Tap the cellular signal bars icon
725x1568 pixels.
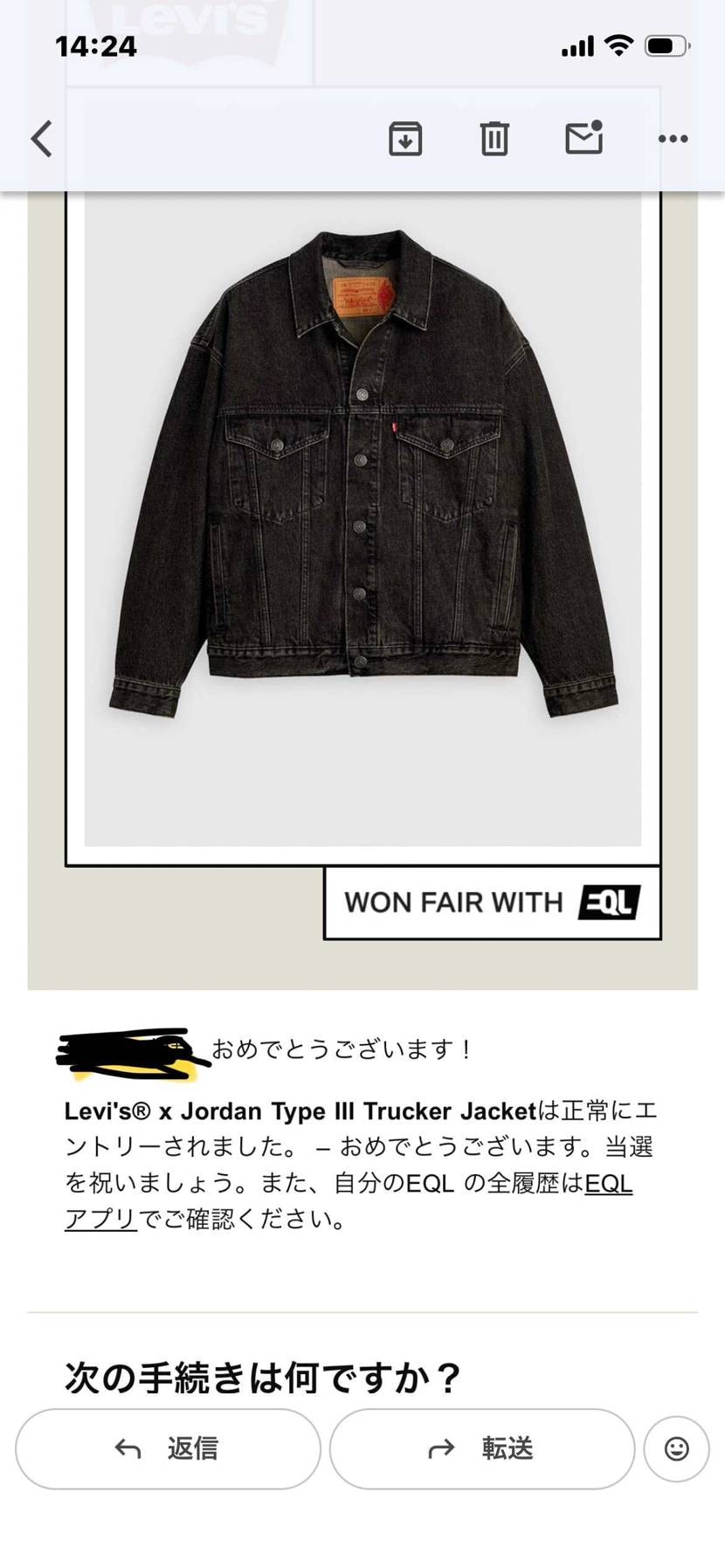click(x=576, y=45)
